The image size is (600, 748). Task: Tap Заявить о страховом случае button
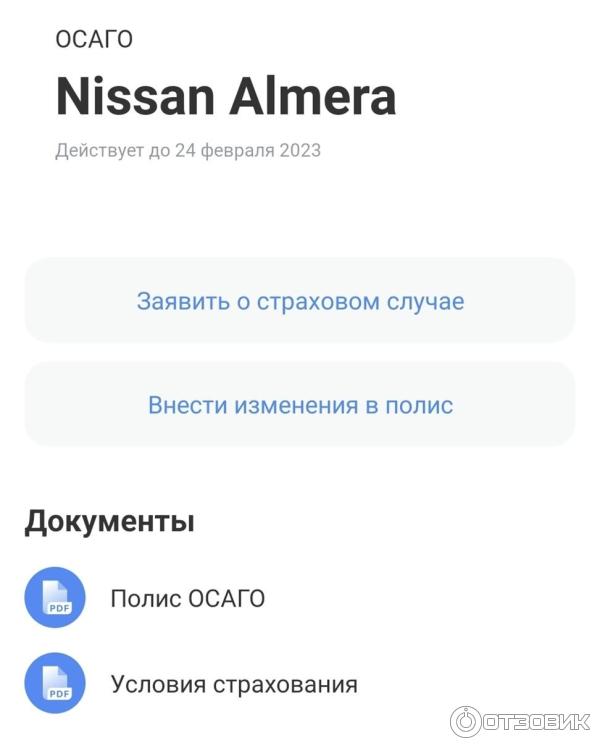tap(300, 301)
